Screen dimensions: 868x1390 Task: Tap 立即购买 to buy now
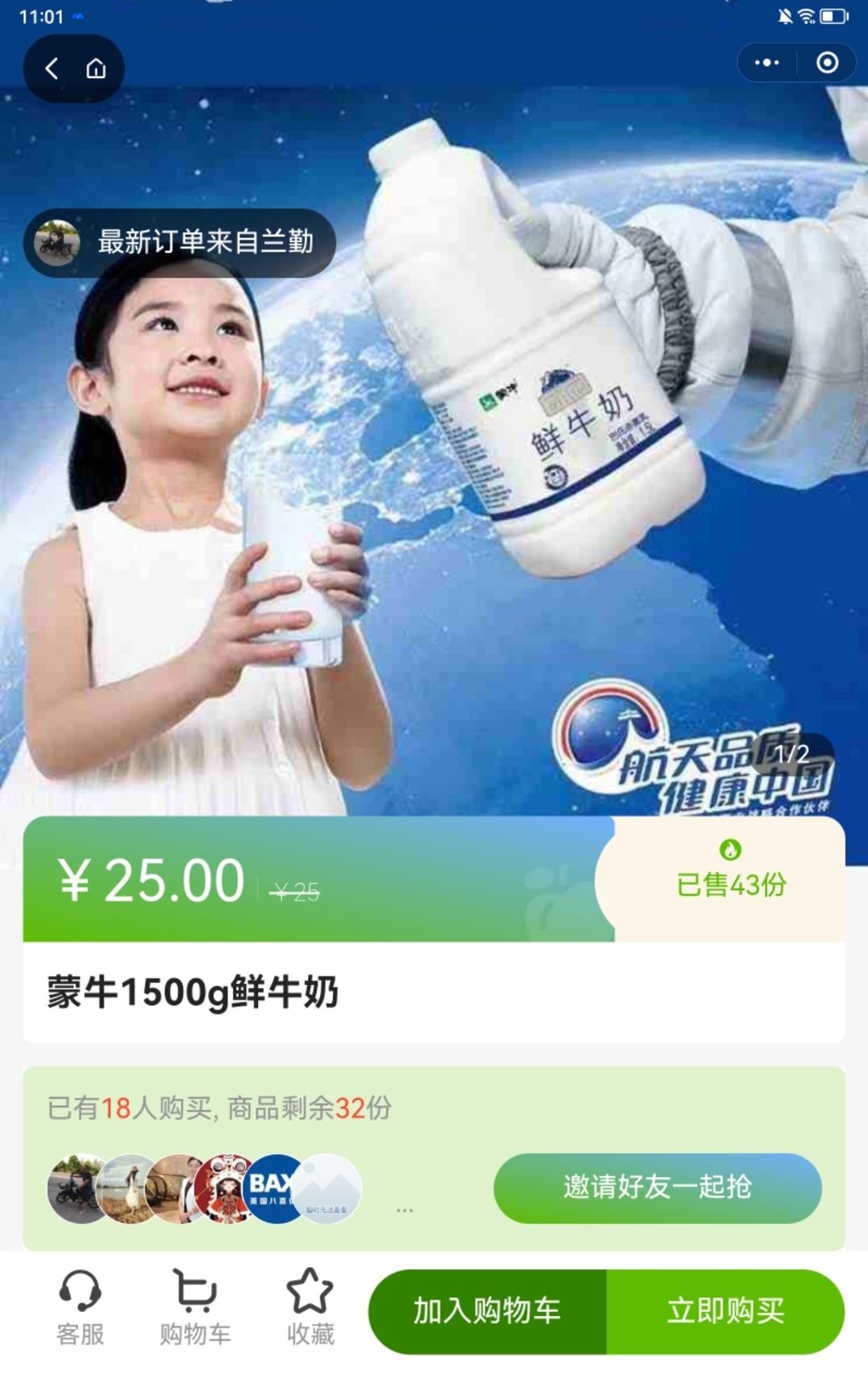(x=725, y=1311)
